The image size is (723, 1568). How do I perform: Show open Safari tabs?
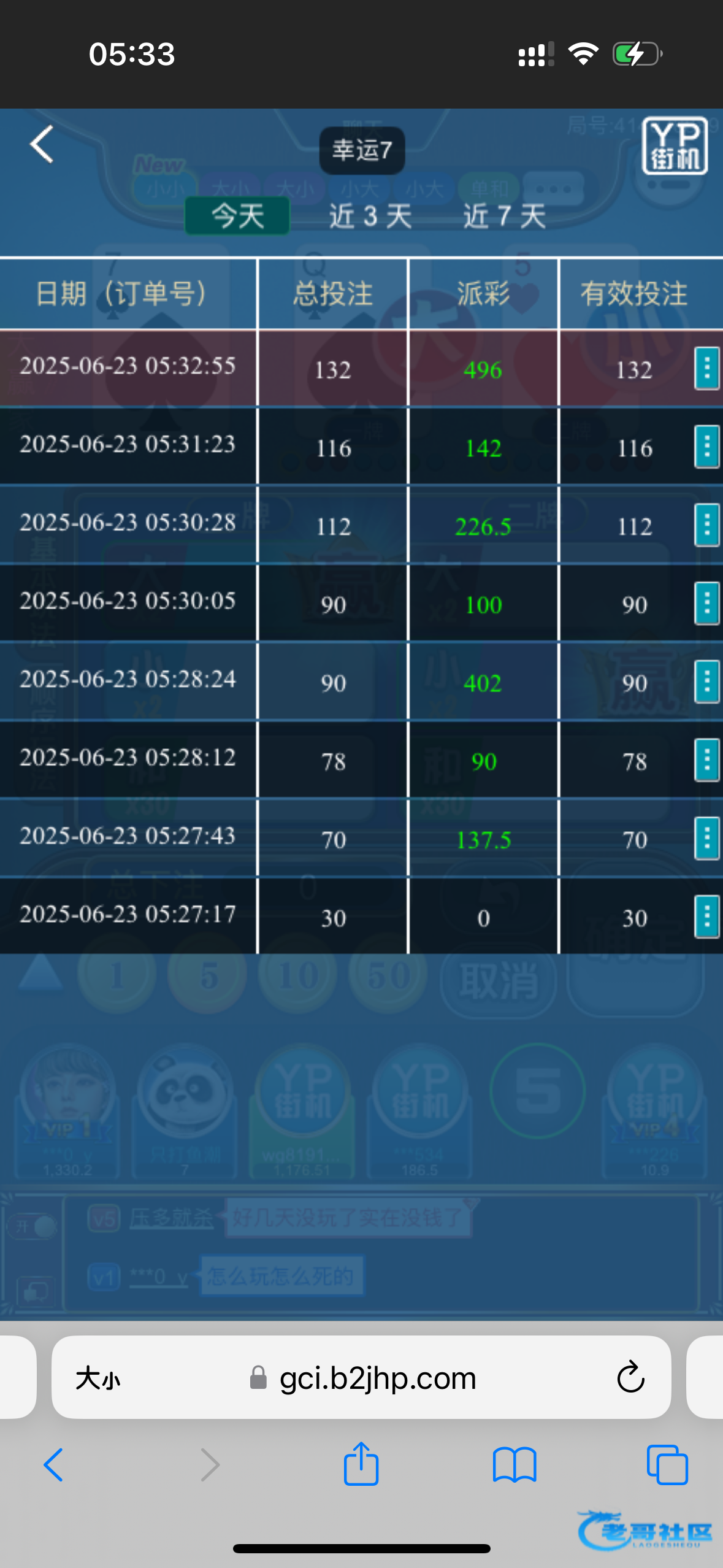(667, 1465)
